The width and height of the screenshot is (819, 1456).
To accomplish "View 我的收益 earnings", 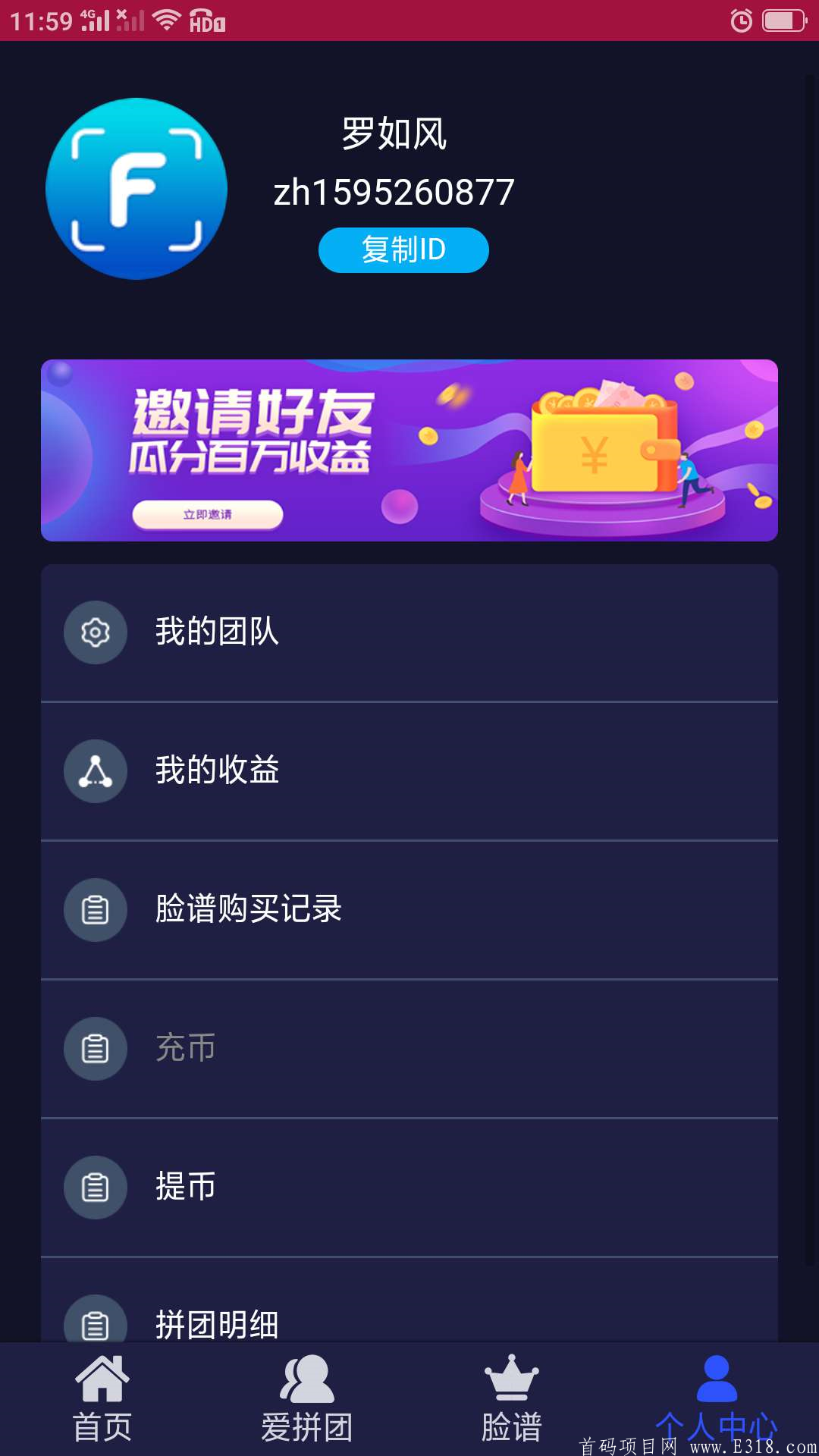I will click(409, 771).
